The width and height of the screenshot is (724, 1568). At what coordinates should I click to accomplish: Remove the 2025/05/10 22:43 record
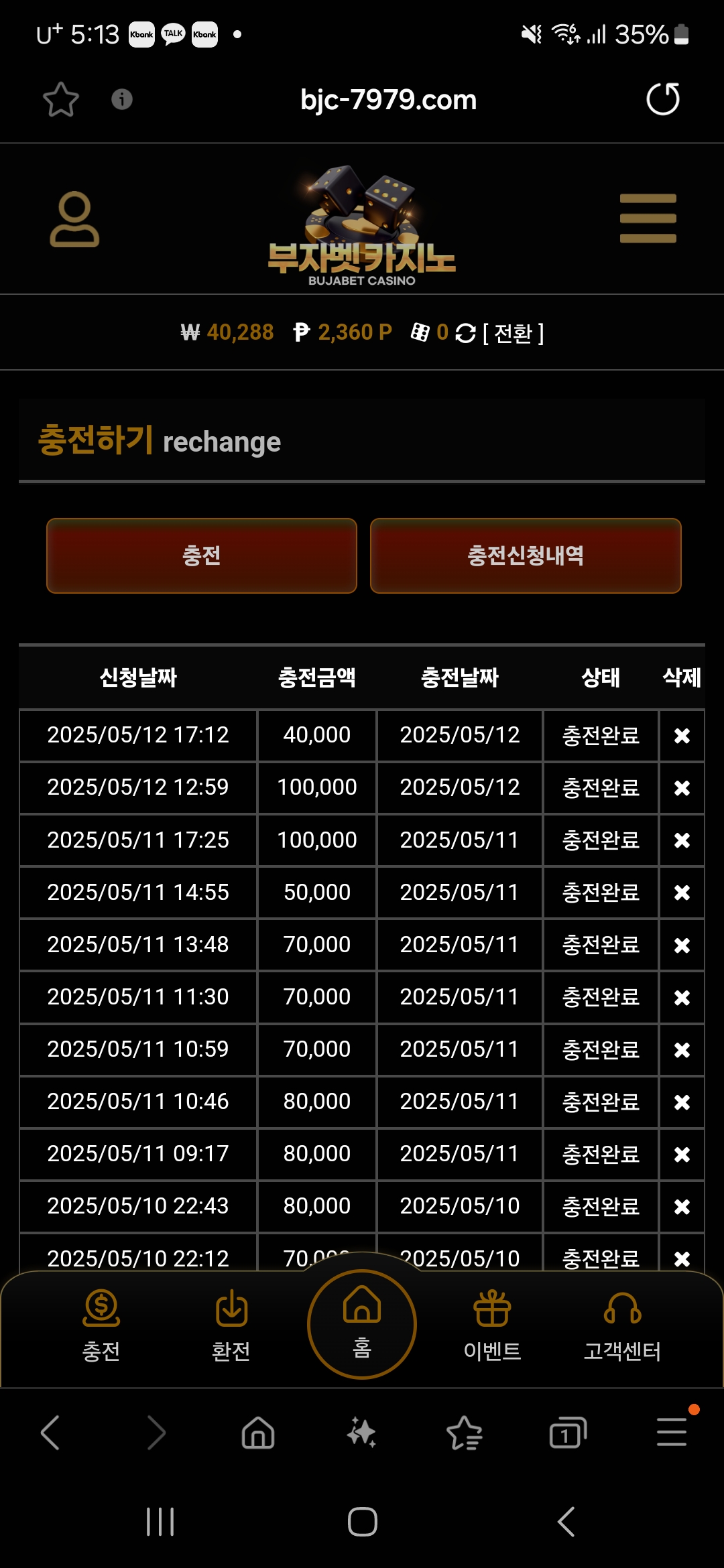[682, 1207]
